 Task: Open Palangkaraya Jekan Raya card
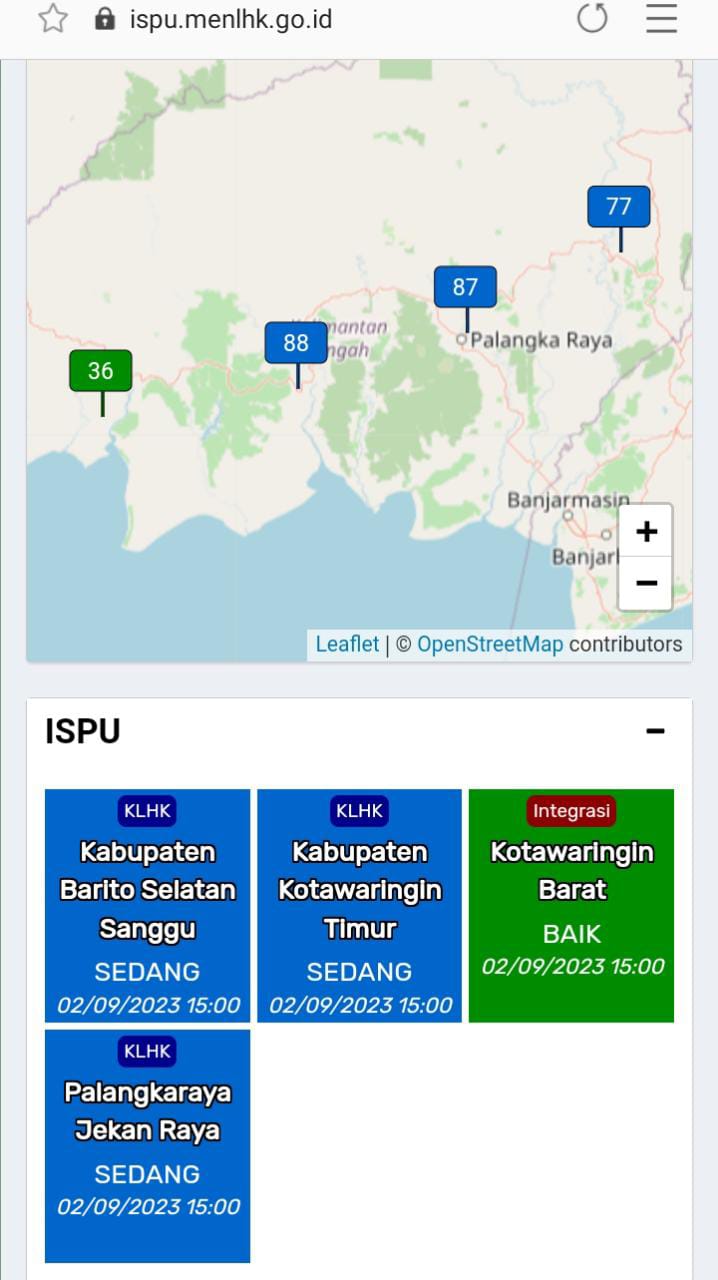click(x=148, y=1145)
